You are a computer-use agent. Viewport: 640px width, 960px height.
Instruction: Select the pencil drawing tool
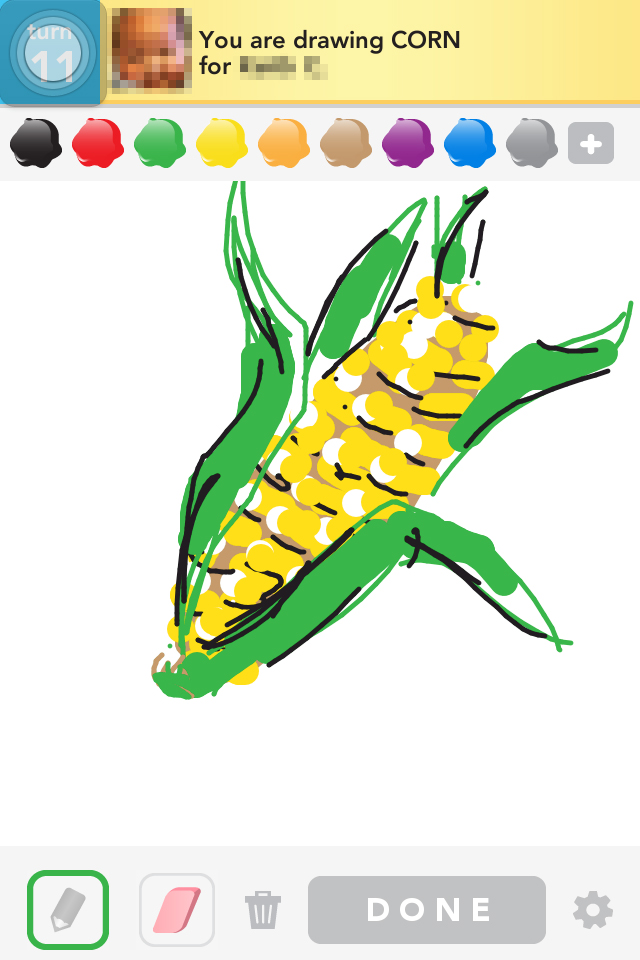point(68,909)
